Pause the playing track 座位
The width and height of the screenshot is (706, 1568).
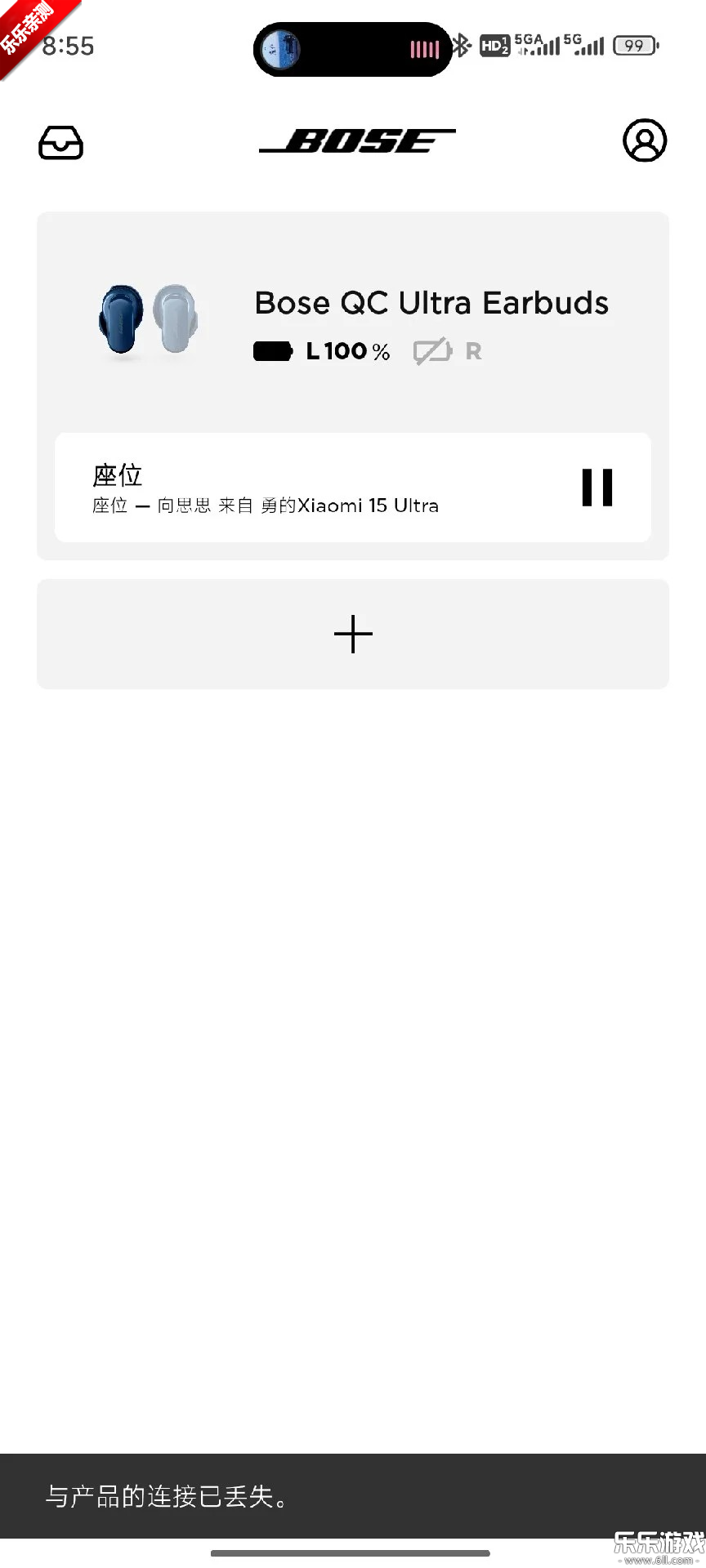[597, 487]
